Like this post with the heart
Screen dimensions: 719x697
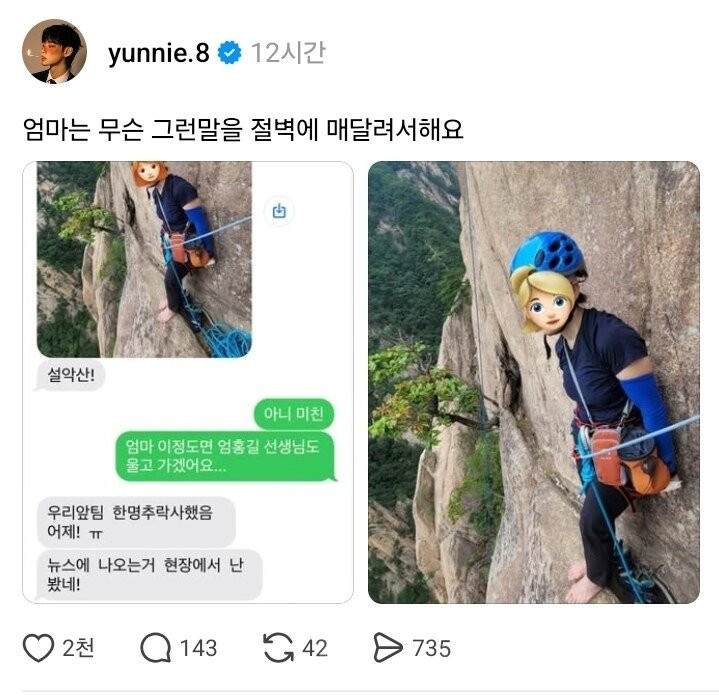coord(39,649)
